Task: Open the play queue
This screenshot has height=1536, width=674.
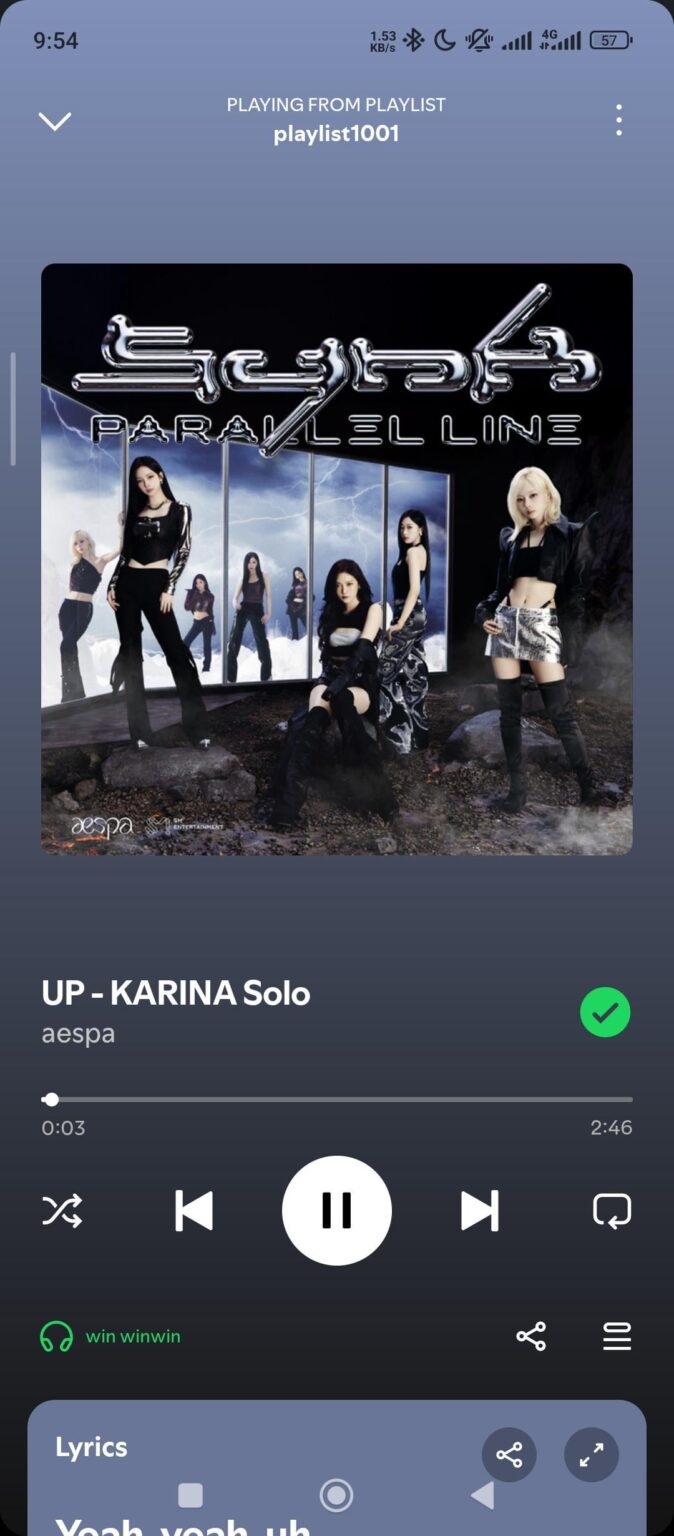Action: [x=617, y=1336]
